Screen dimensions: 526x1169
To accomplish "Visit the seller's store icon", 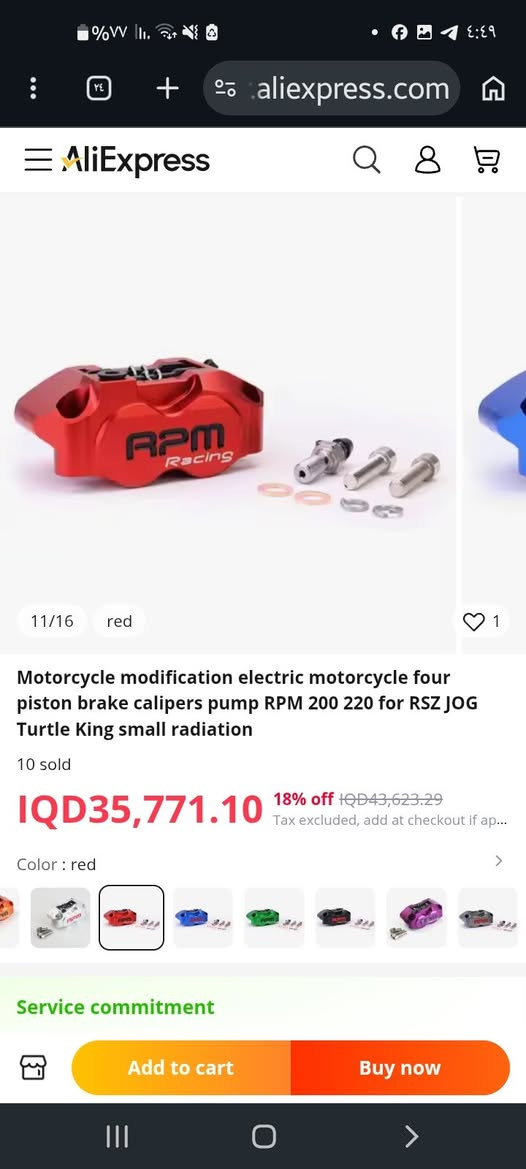I will [x=33, y=1068].
